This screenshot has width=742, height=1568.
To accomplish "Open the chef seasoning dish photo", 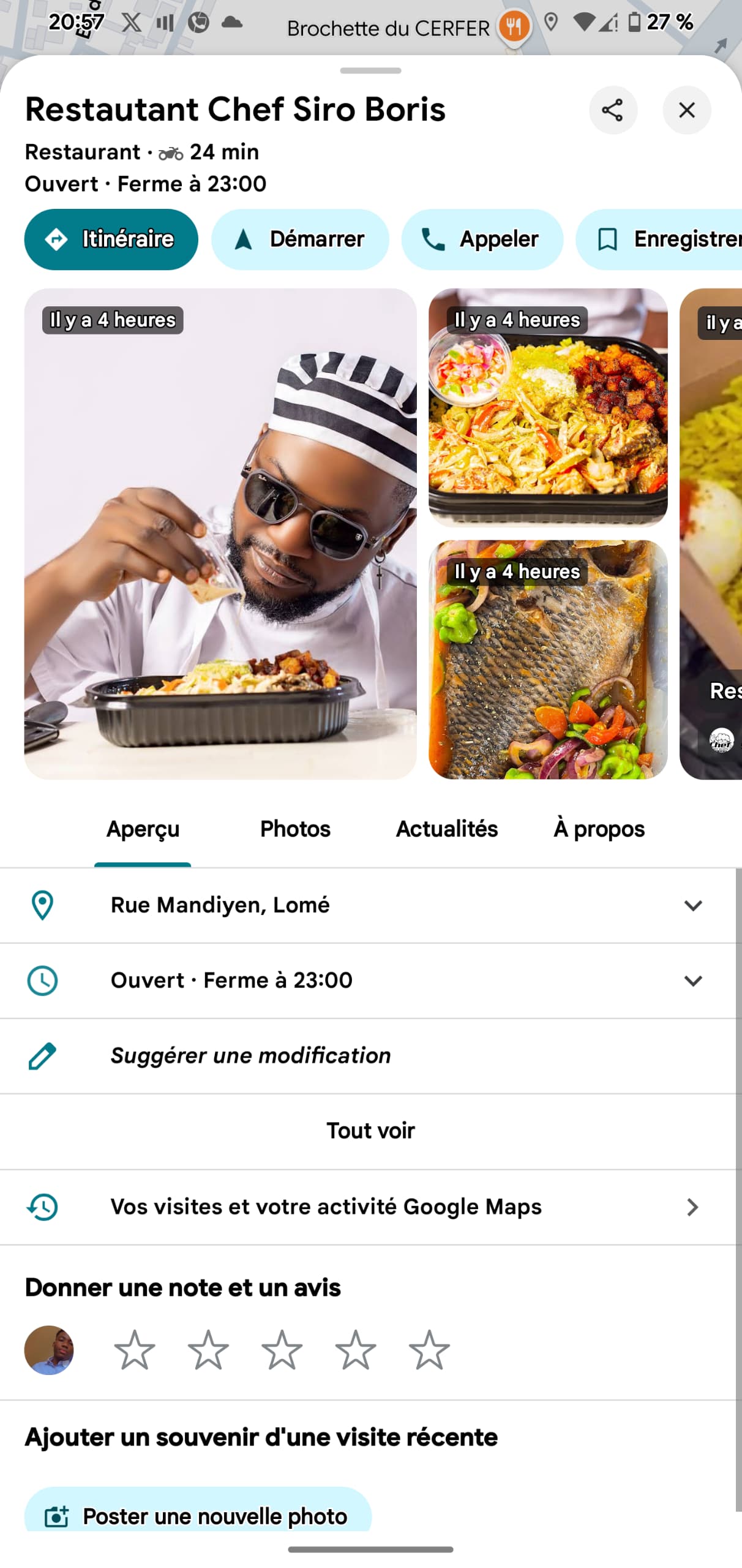I will tap(220, 533).
